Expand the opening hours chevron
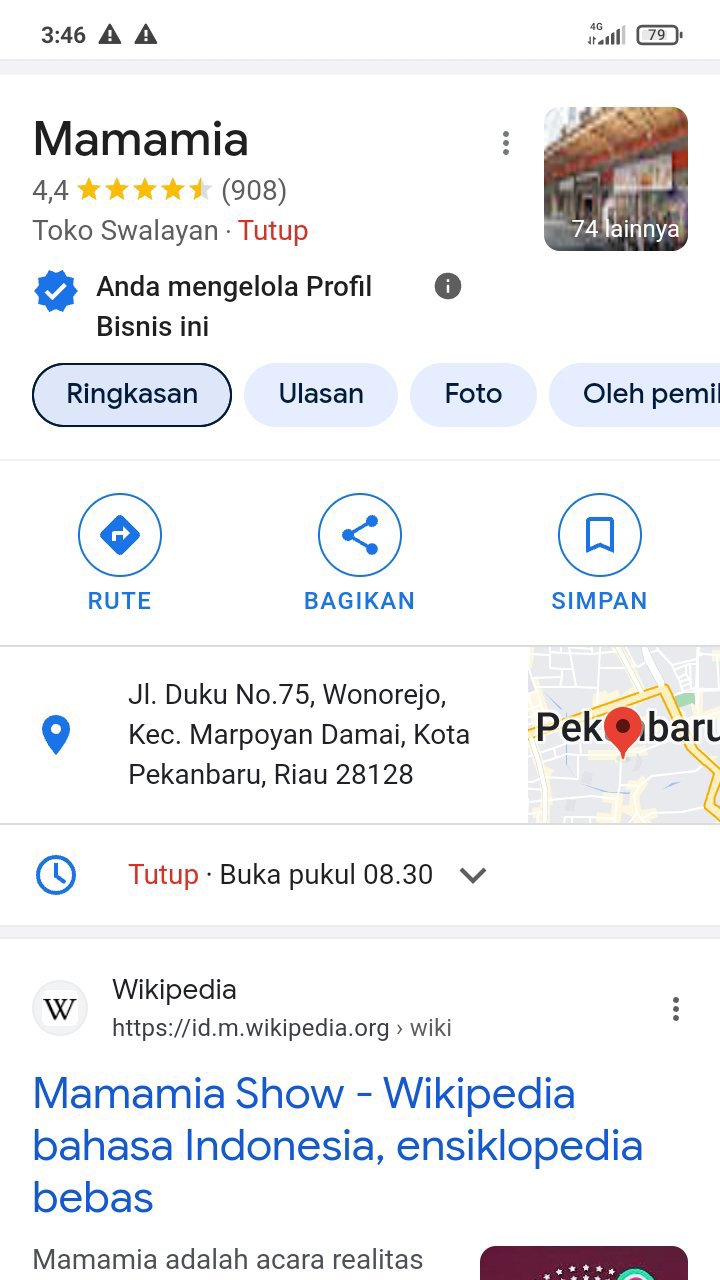The width and height of the screenshot is (720, 1280). (x=472, y=875)
